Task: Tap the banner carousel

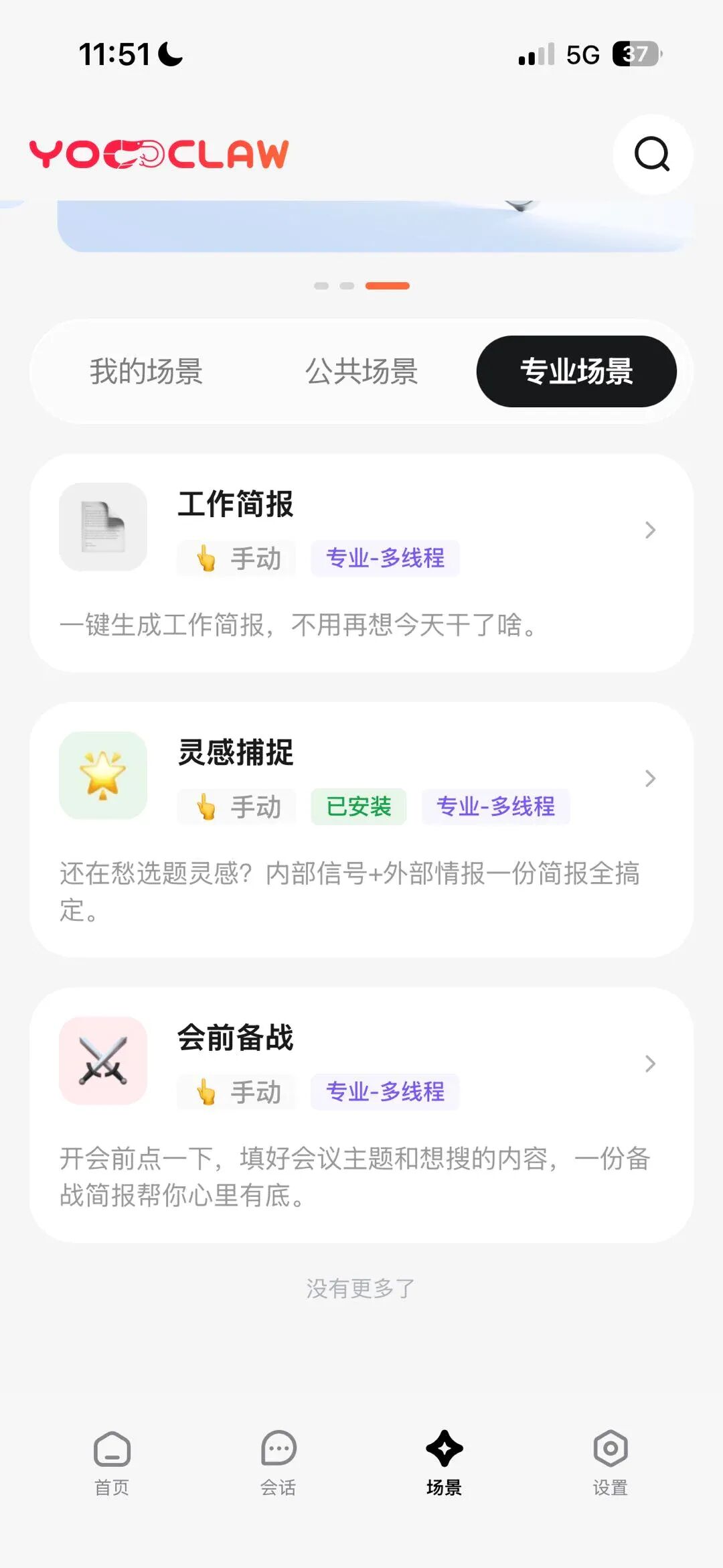Action: click(x=375, y=226)
